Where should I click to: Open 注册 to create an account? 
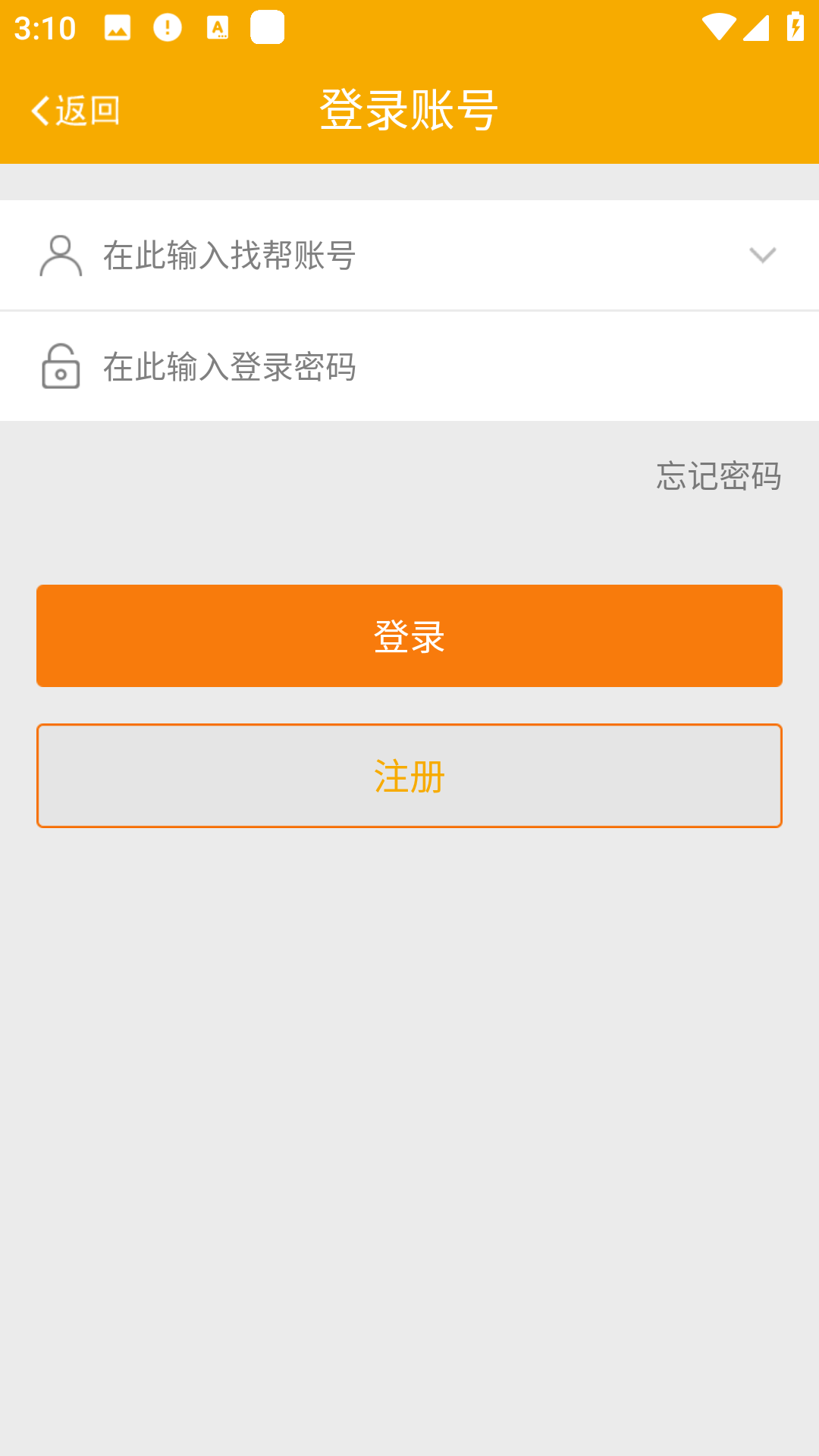pos(409,775)
